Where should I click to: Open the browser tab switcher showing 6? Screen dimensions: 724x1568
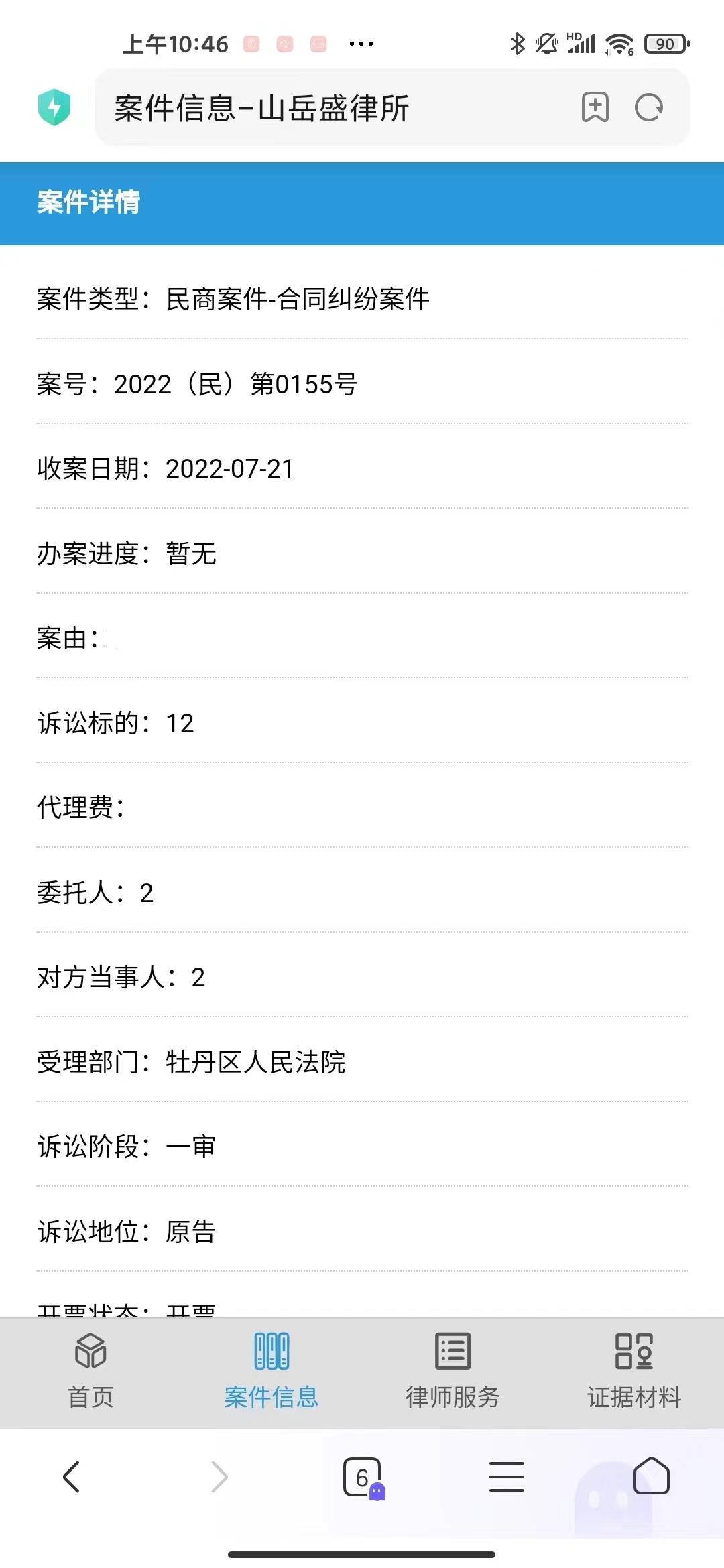(363, 1477)
